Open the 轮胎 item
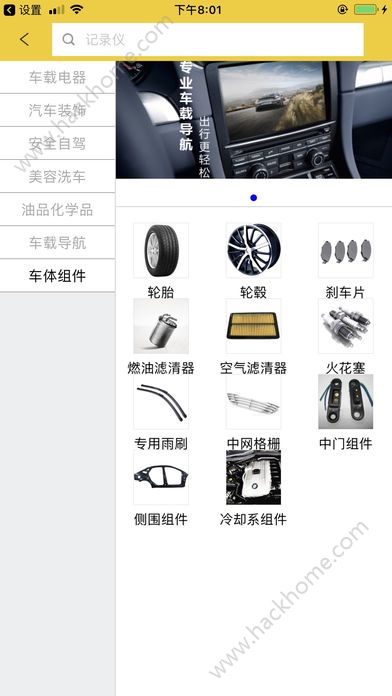Screen dimensions: 392x696 tap(161, 261)
